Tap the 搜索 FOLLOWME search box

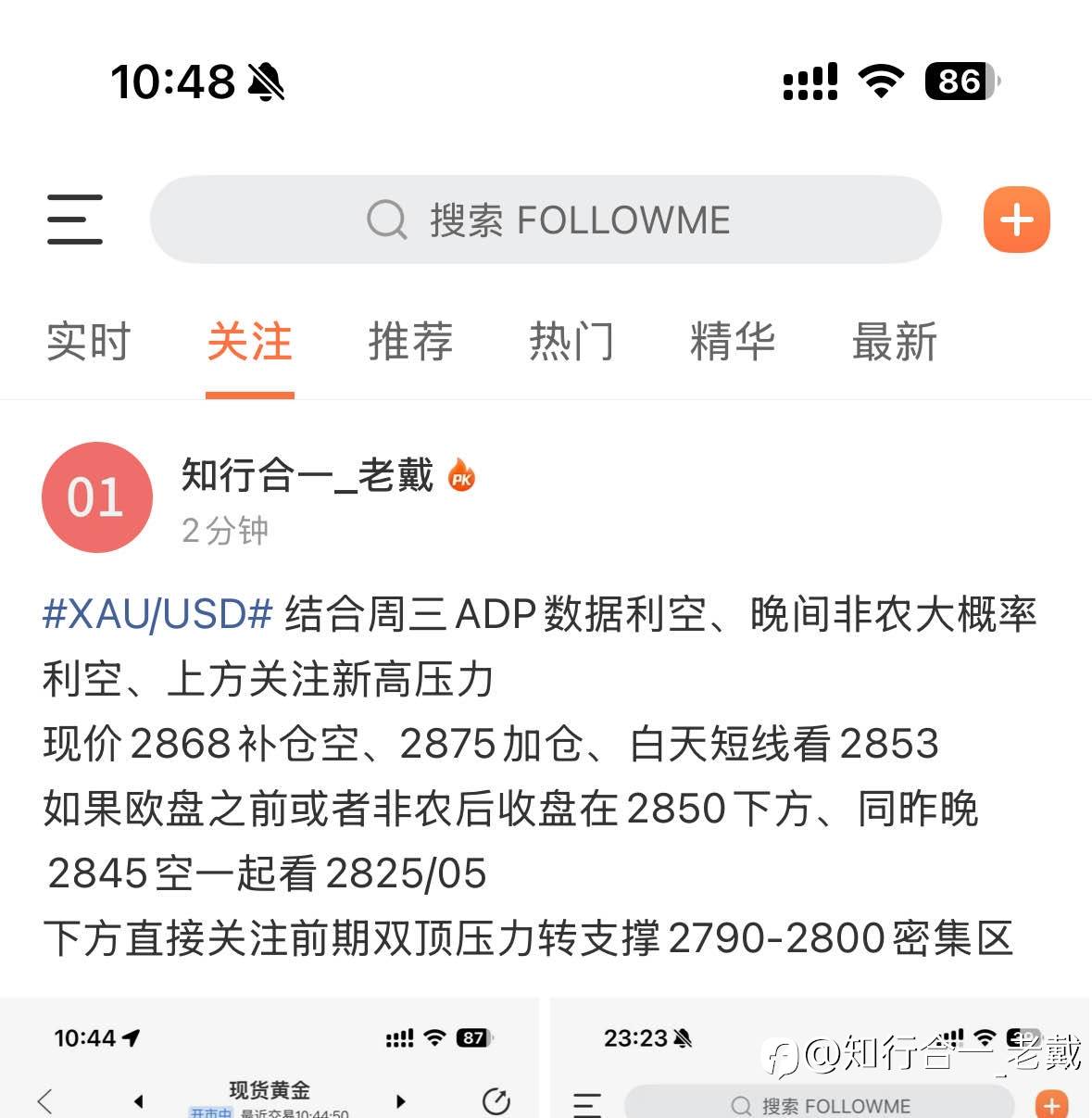546,220
